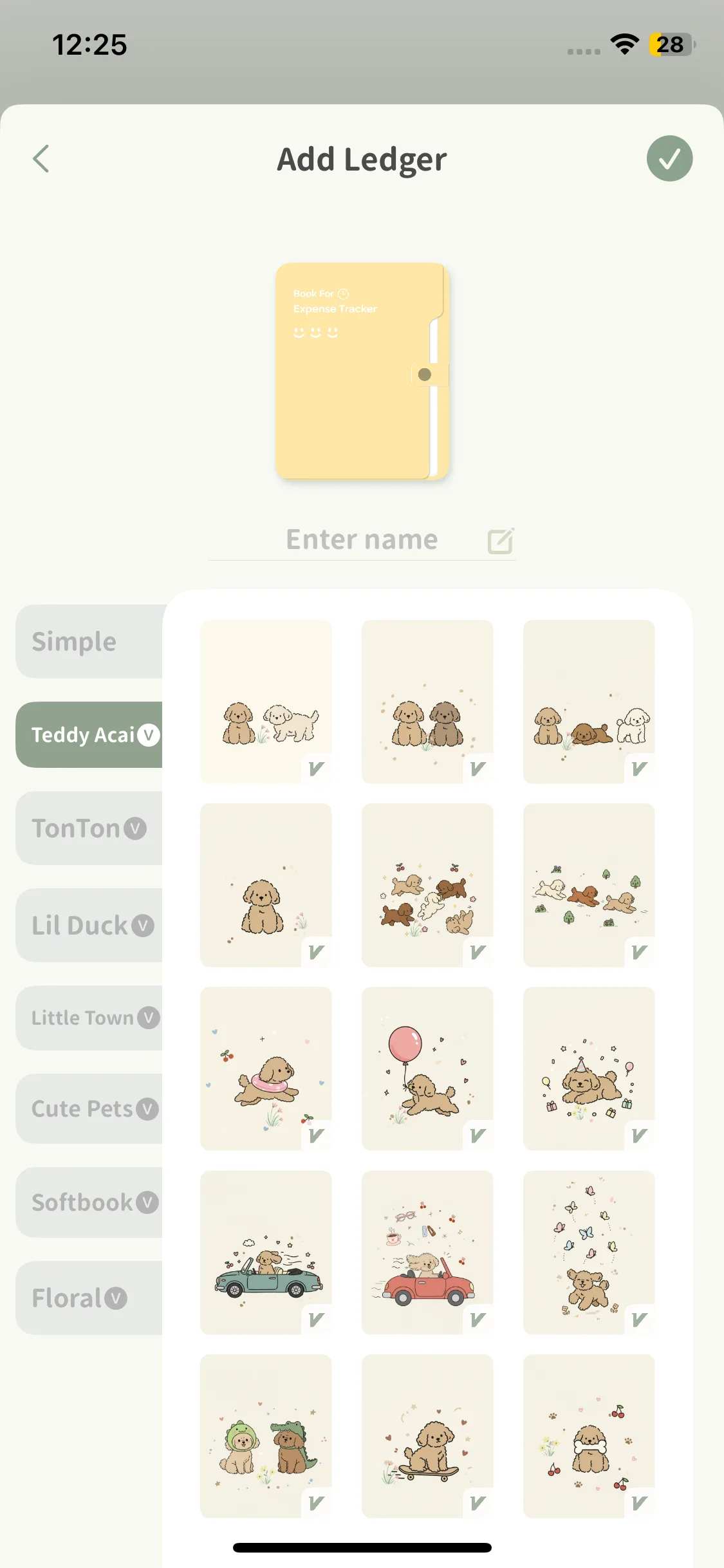
Task: Go back from Add Ledger
Action: [x=41, y=159]
